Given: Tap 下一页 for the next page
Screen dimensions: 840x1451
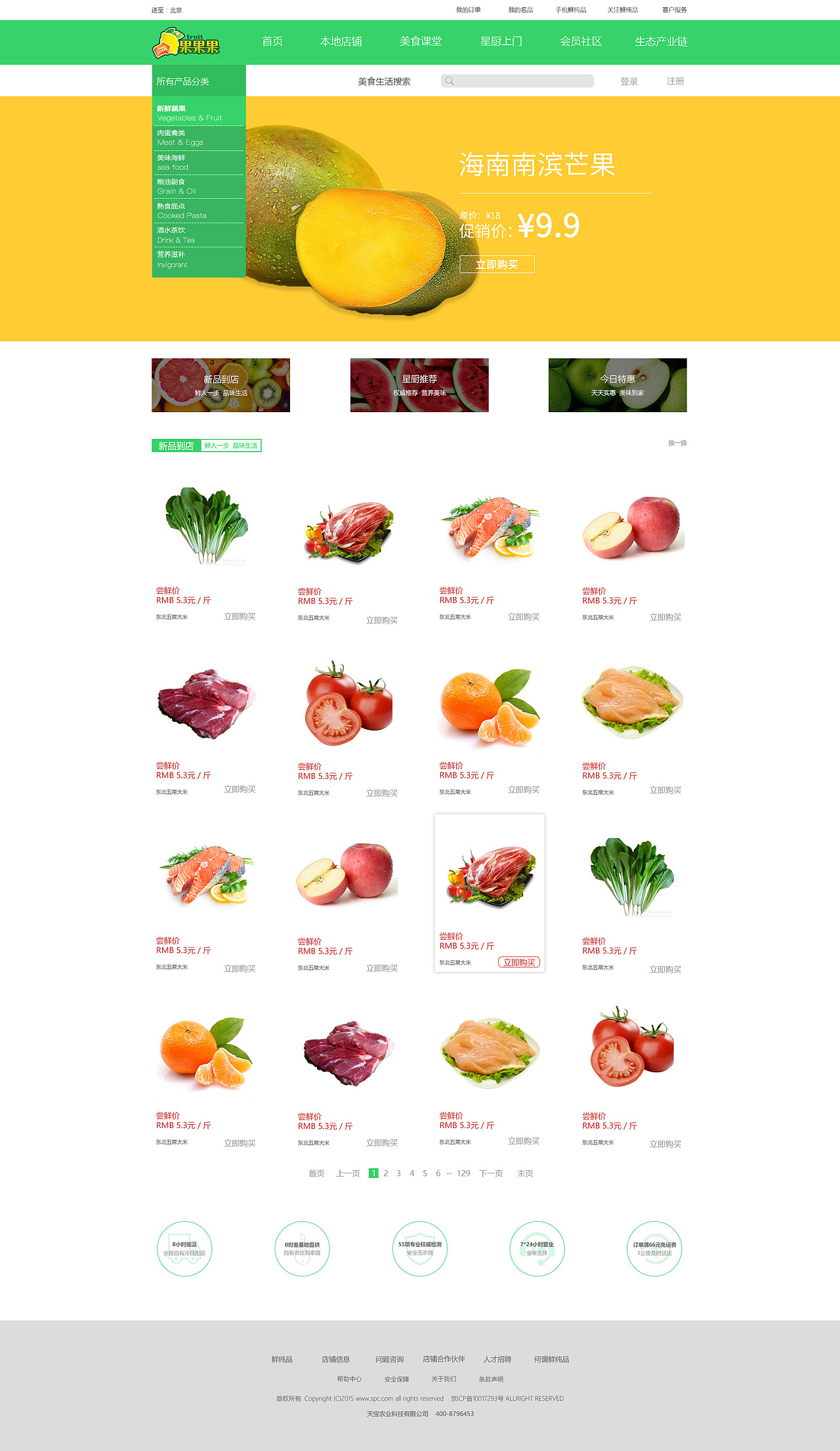Looking at the screenshot, I should pos(491,1173).
